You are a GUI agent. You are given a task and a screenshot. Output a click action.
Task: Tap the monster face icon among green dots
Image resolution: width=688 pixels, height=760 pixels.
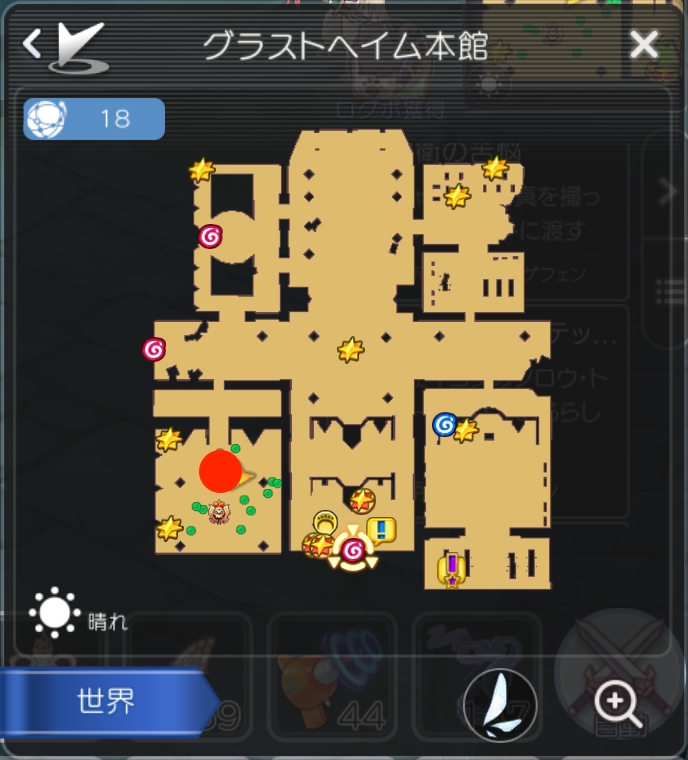coord(217,511)
